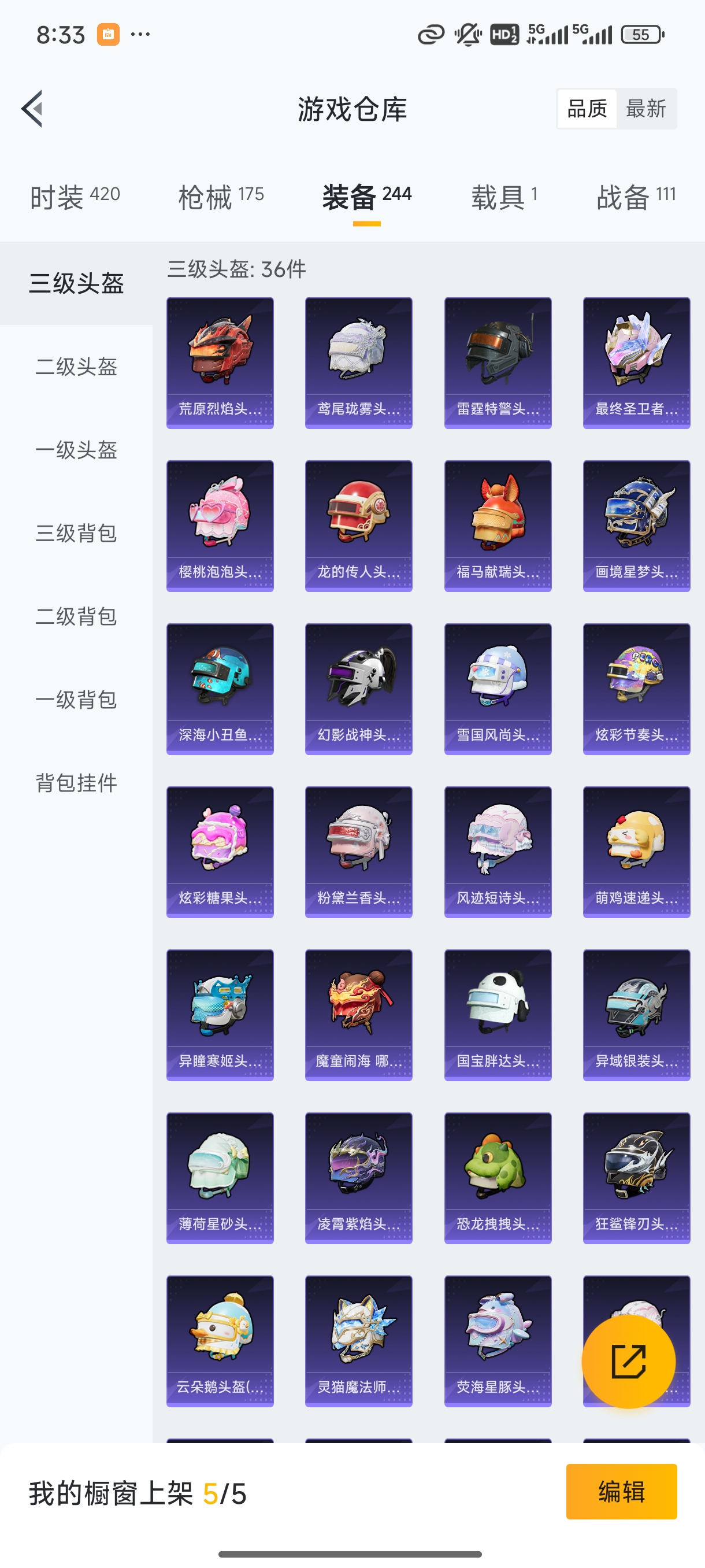Screen dimensions: 705x1568
Task: Tap the orange share floating button
Action: click(628, 1362)
